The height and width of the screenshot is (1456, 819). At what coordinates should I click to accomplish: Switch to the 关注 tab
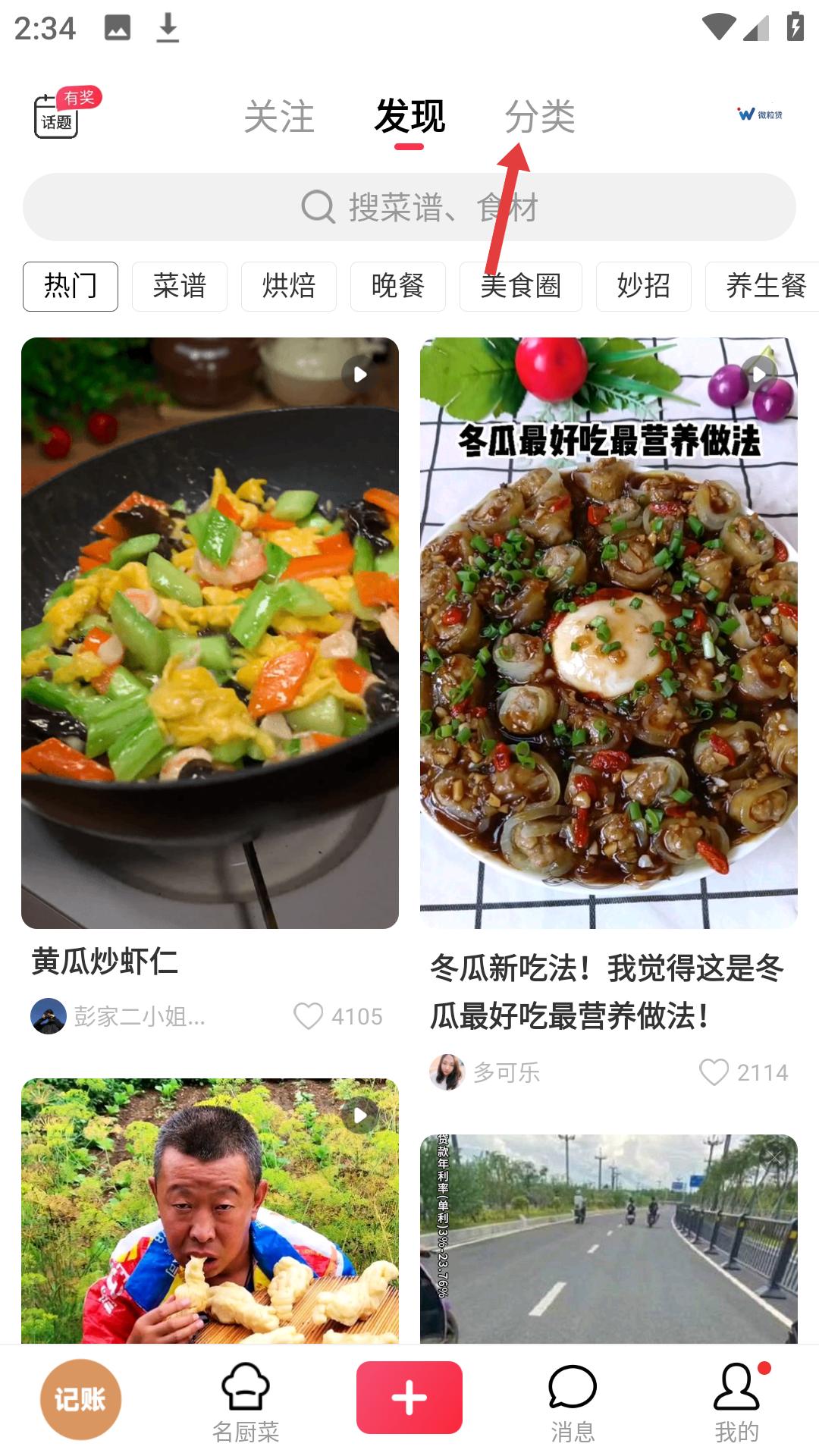pos(281,115)
